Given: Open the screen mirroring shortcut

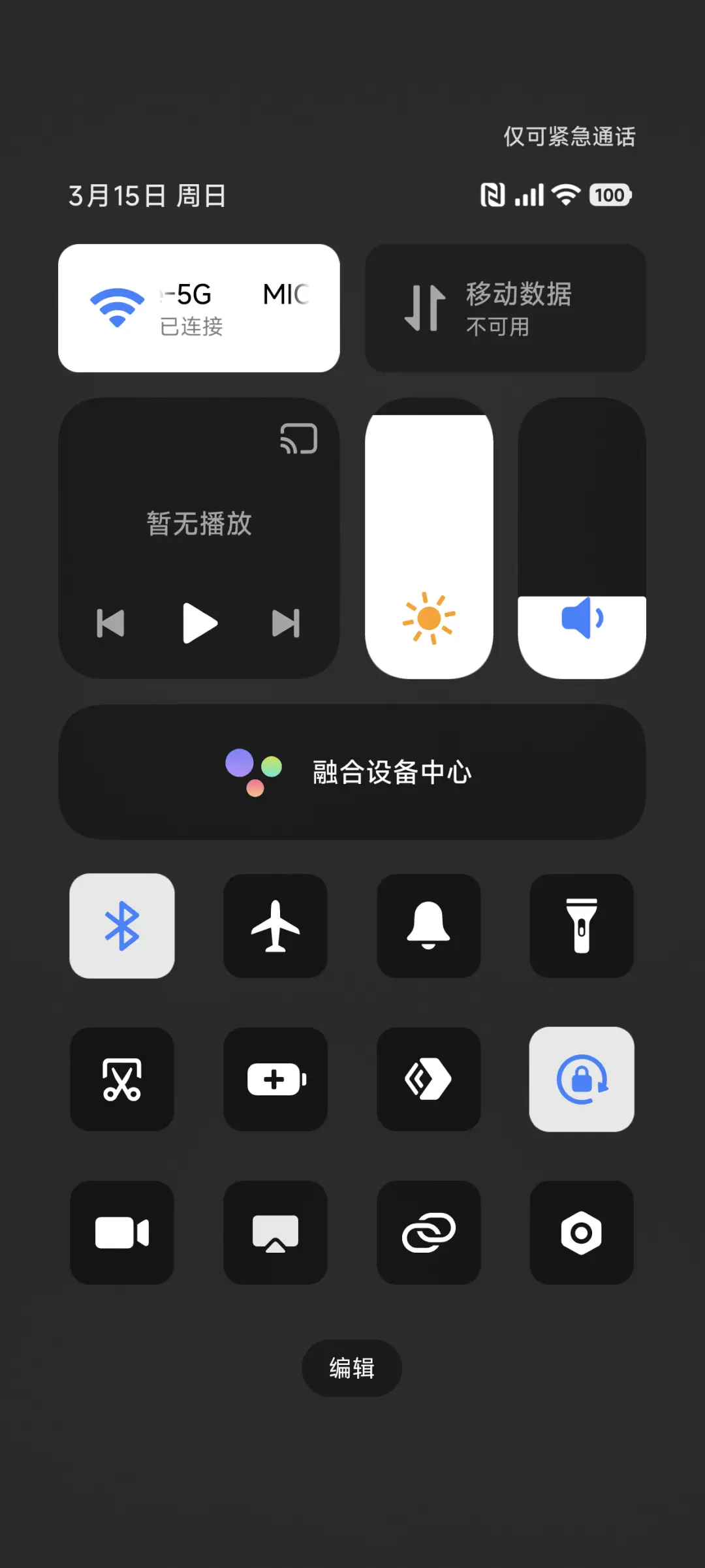Looking at the screenshot, I should click(x=275, y=1232).
